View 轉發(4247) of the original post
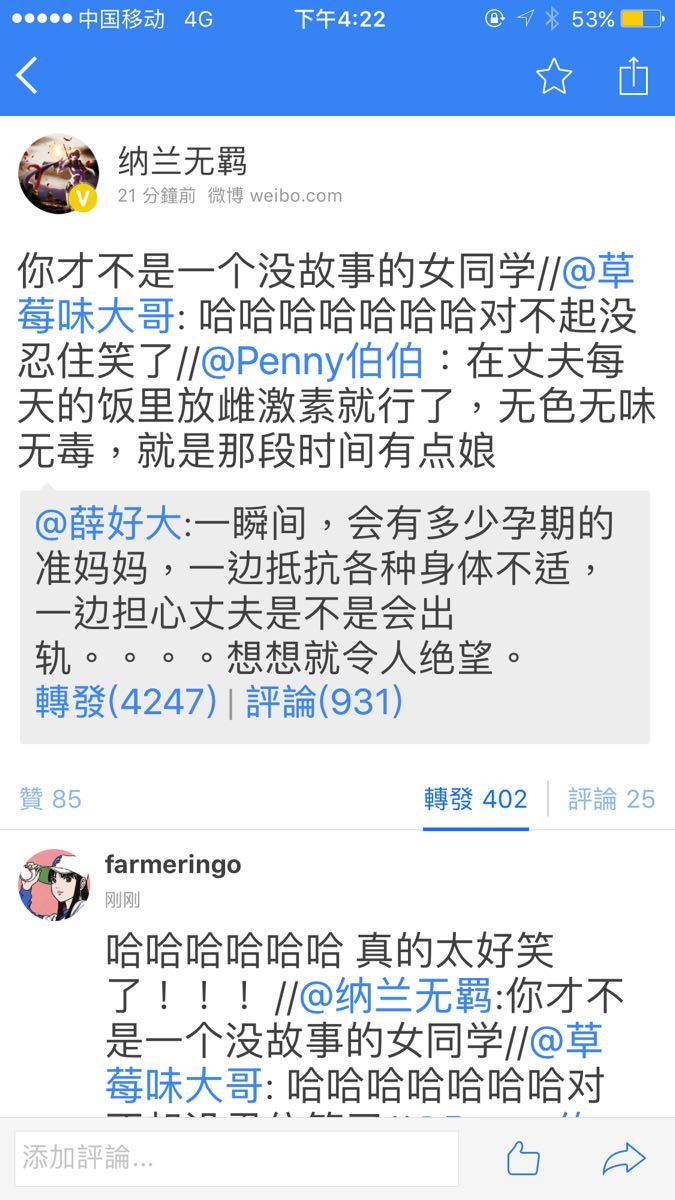This screenshot has height=1200, width=675. [x=126, y=702]
